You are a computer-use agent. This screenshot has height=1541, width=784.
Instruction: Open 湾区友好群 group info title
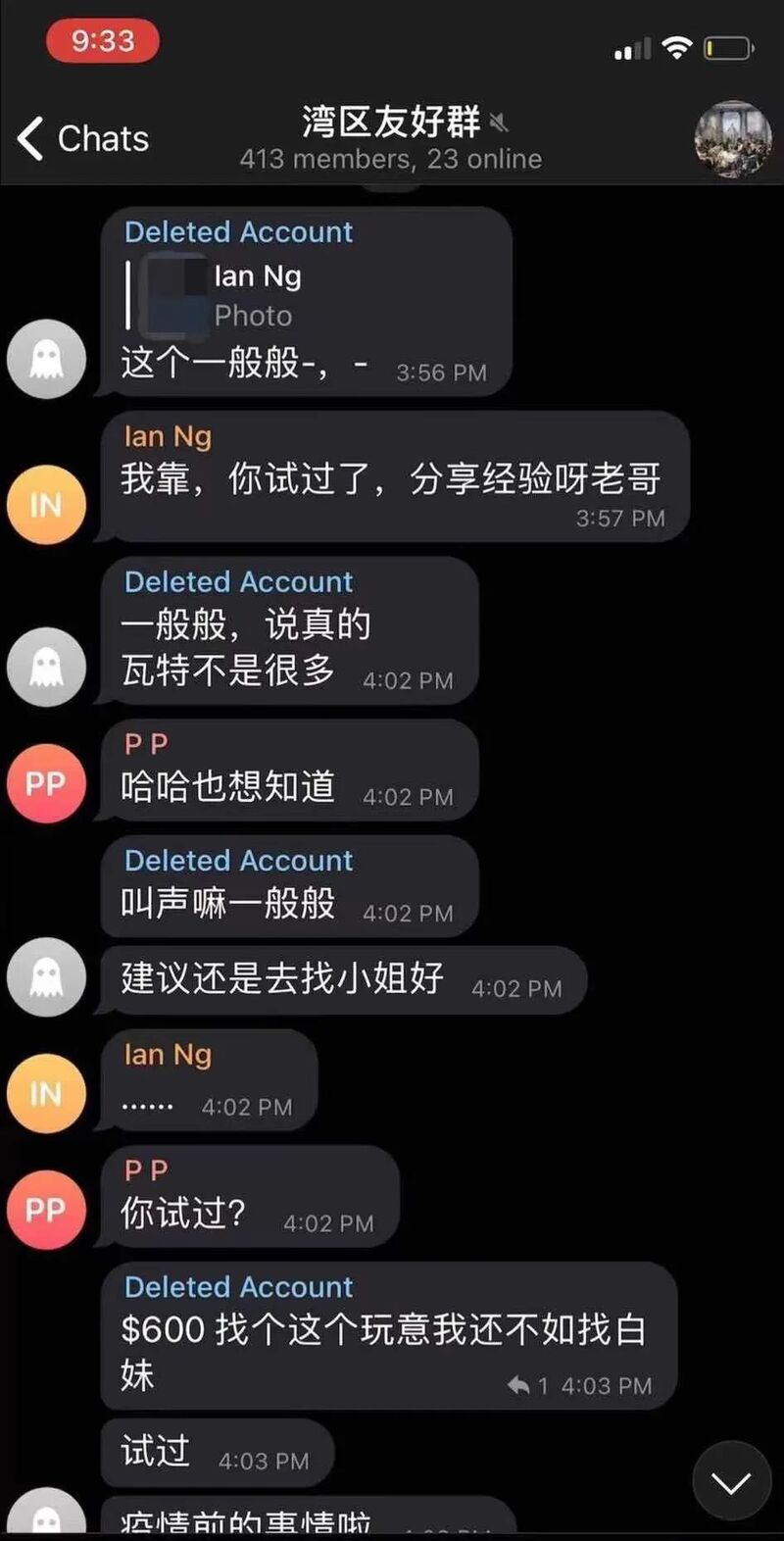pyautogui.click(x=390, y=124)
